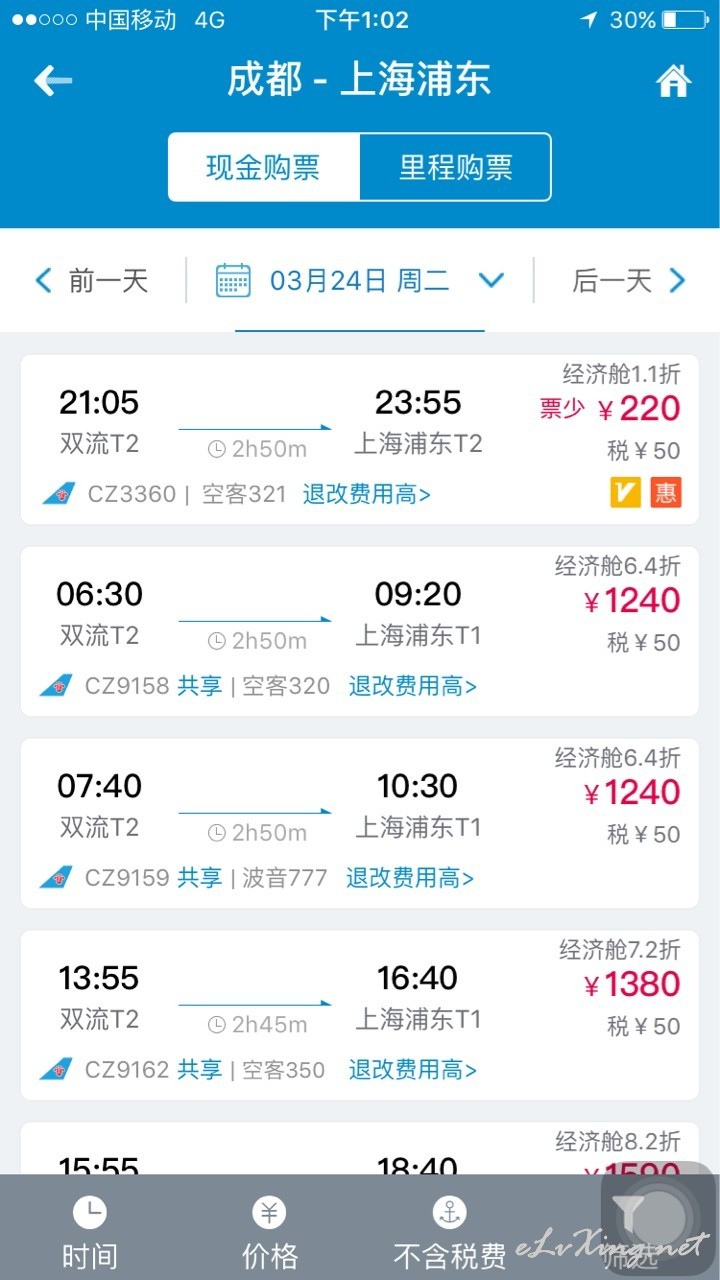This screenshot has width=720, height=1280.
Task: Sort flights by 价格
Action: point(269,1232)
